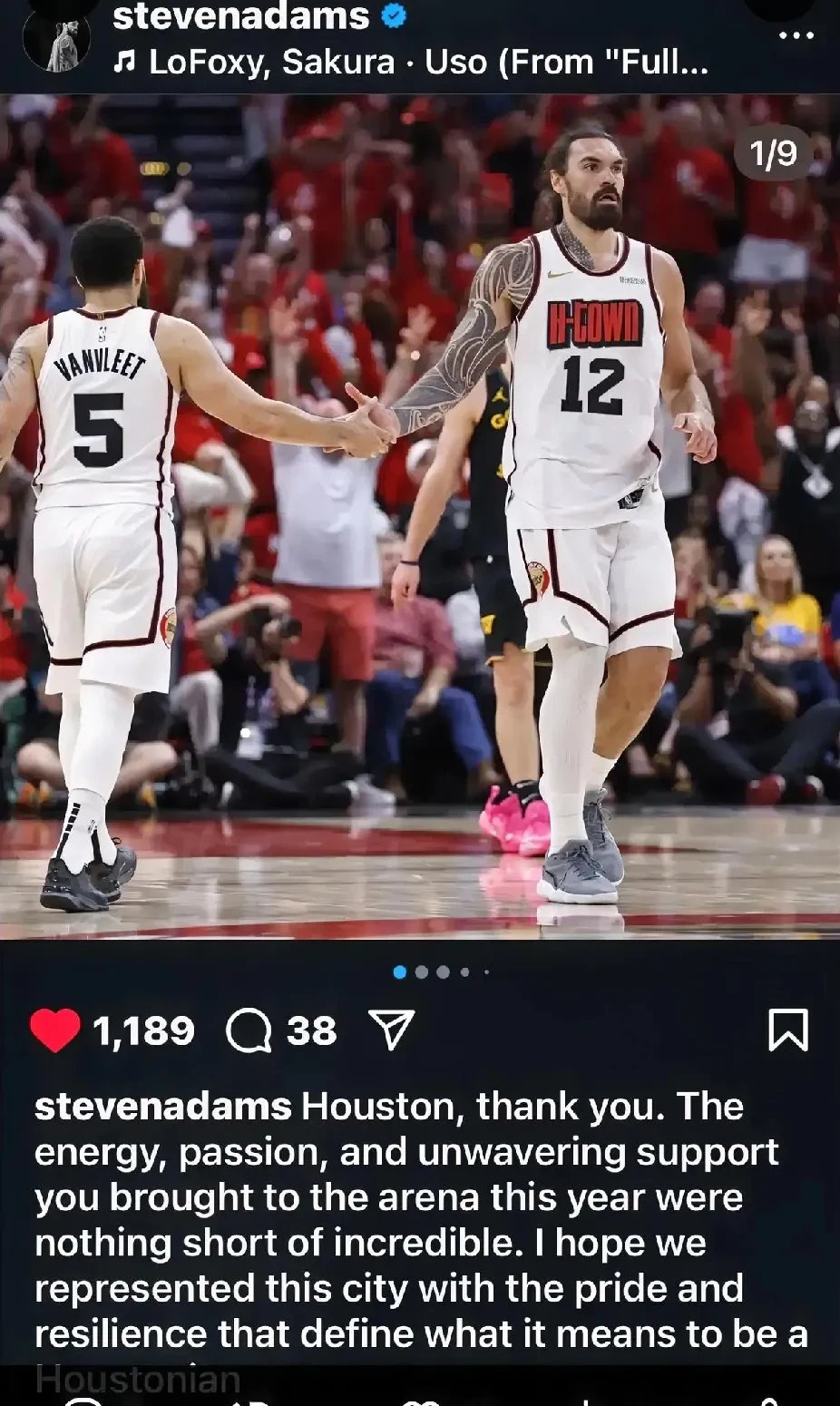Open stevenadams profile from header username

[x=240, y=16]
